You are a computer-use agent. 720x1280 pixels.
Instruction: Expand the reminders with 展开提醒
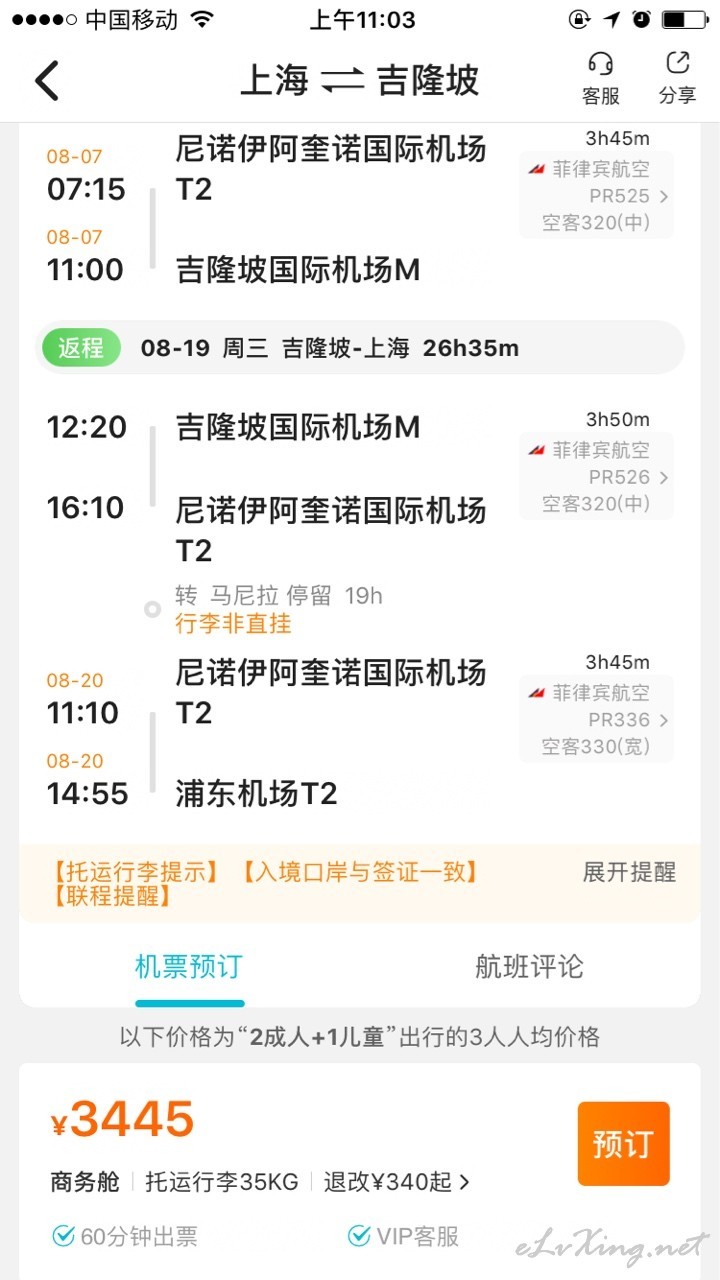pos(629,872)
